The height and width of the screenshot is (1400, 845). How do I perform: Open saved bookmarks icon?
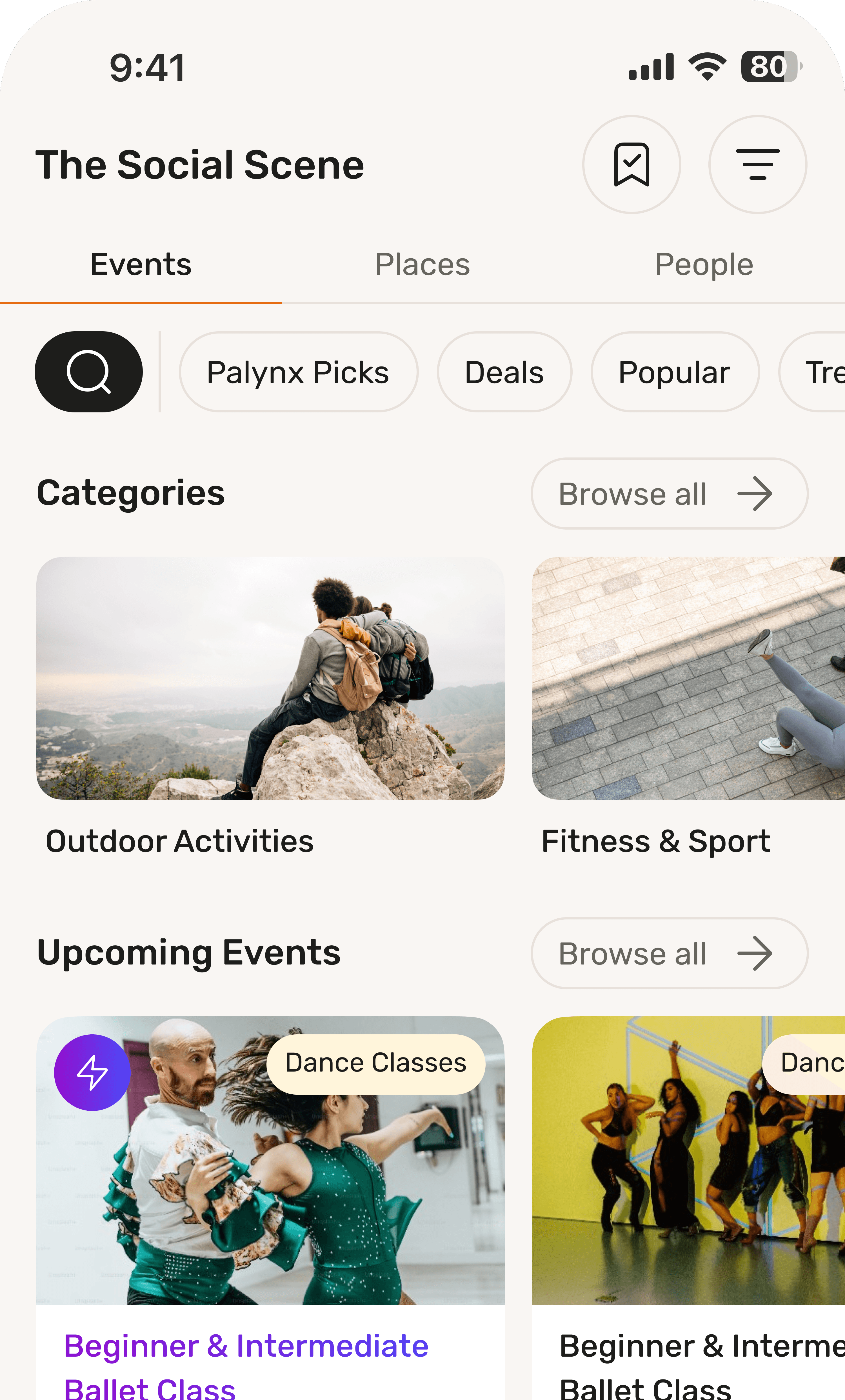(x=631, y=165)
